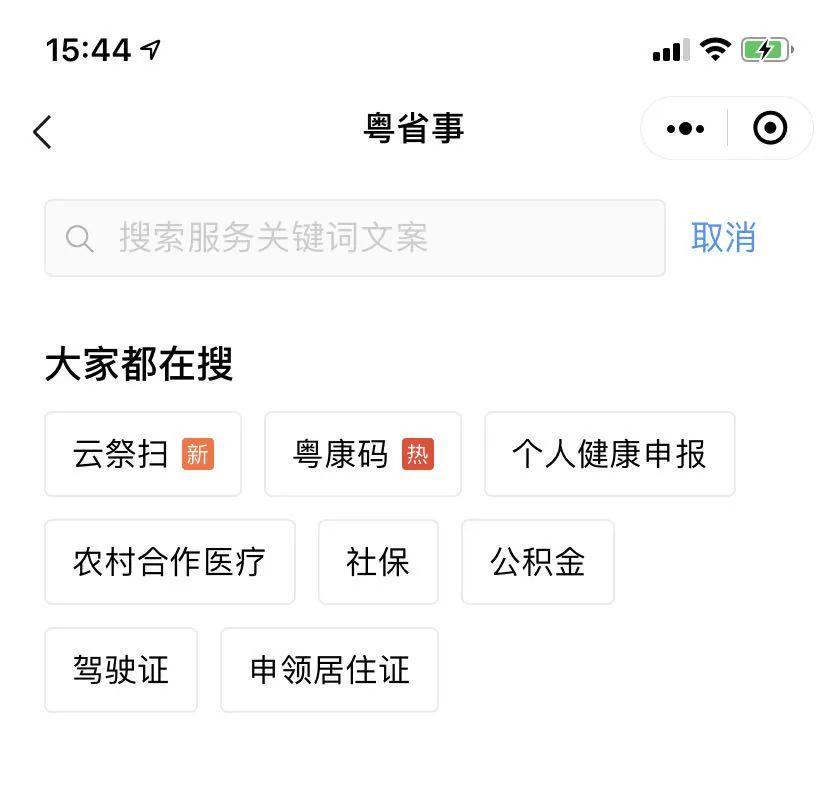The image size is (828, 807).
Task: Focus the service keyword search field
Action: (355, 238)
